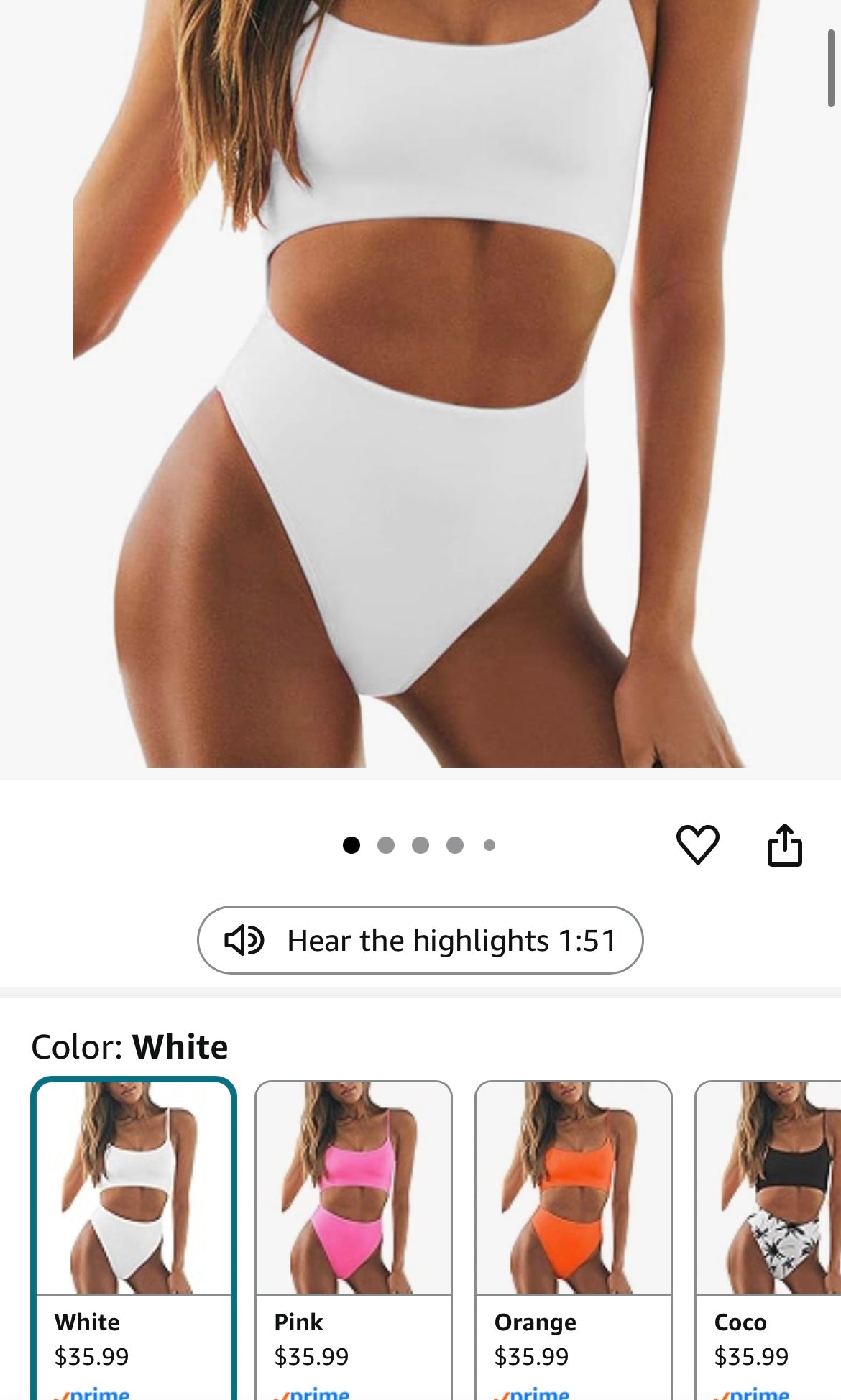Select the Pink color option
The height and width of the screenshot is (1400, 841).
[x=354, y=1222]
